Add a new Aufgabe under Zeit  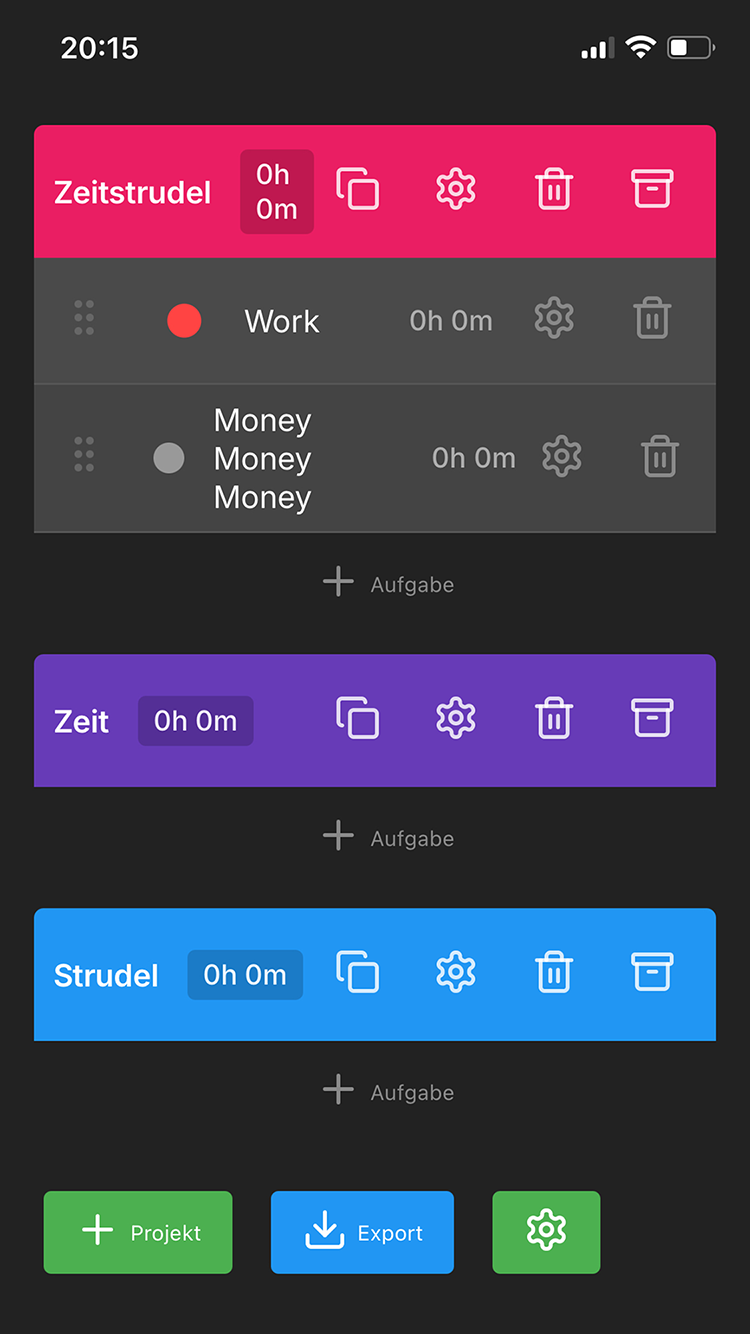pos(388,837)
